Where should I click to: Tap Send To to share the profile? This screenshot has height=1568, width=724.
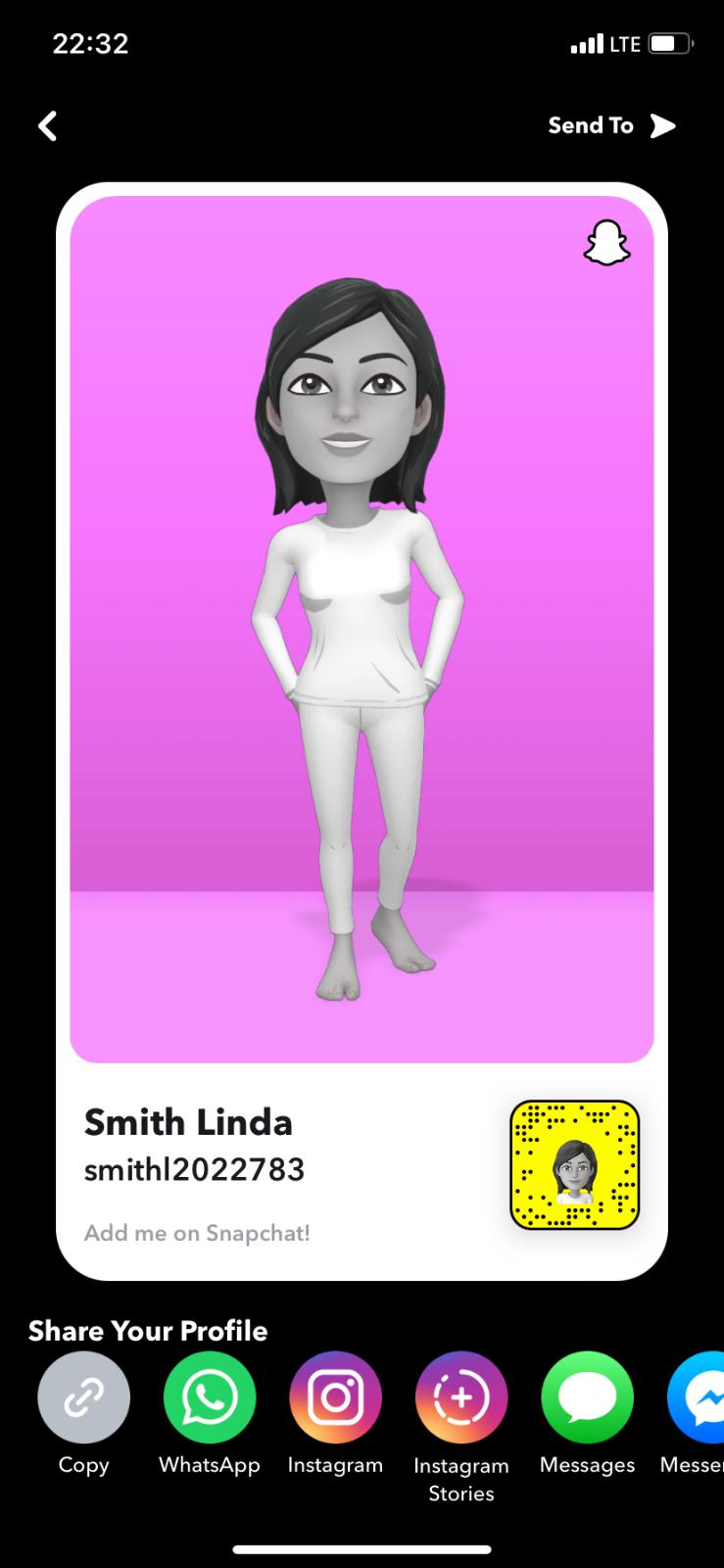pyautogui.click(x=611, y=125)
